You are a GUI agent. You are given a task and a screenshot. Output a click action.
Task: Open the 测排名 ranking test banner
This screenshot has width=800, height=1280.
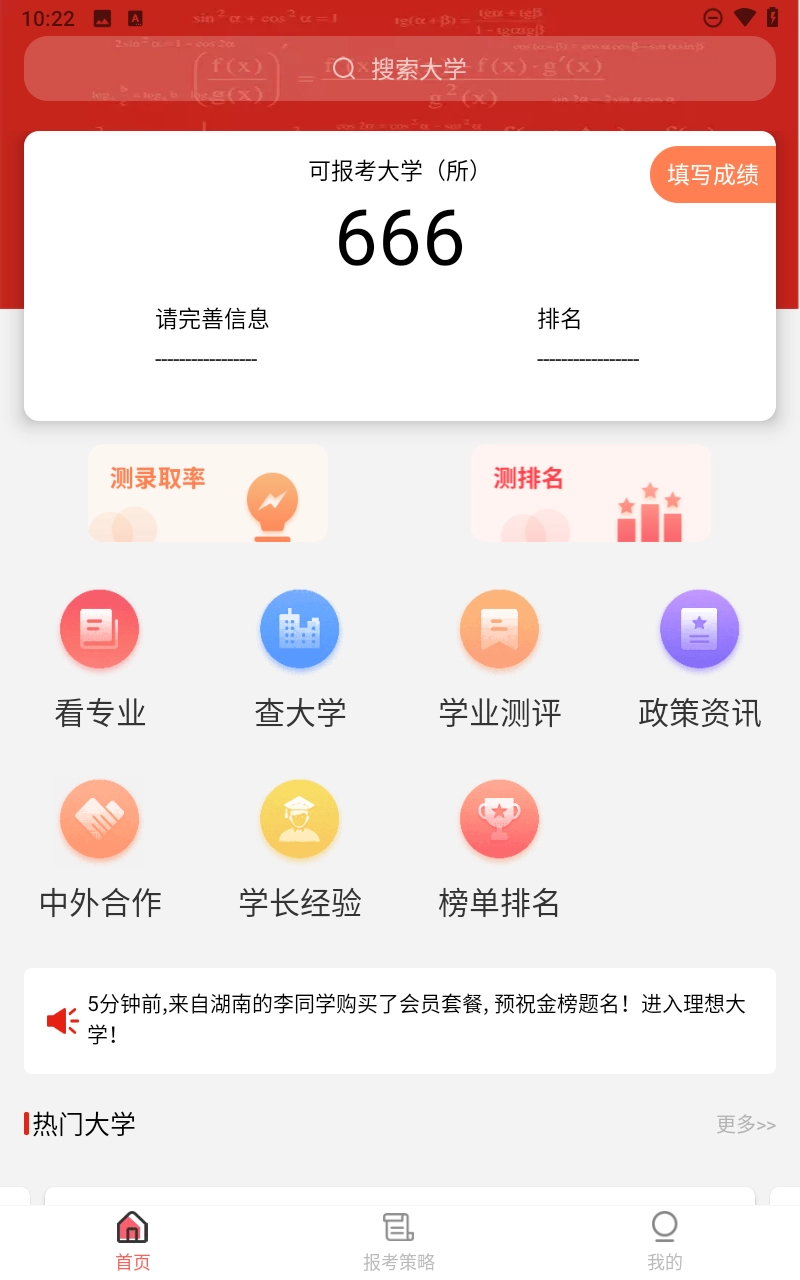pos(590,492)
